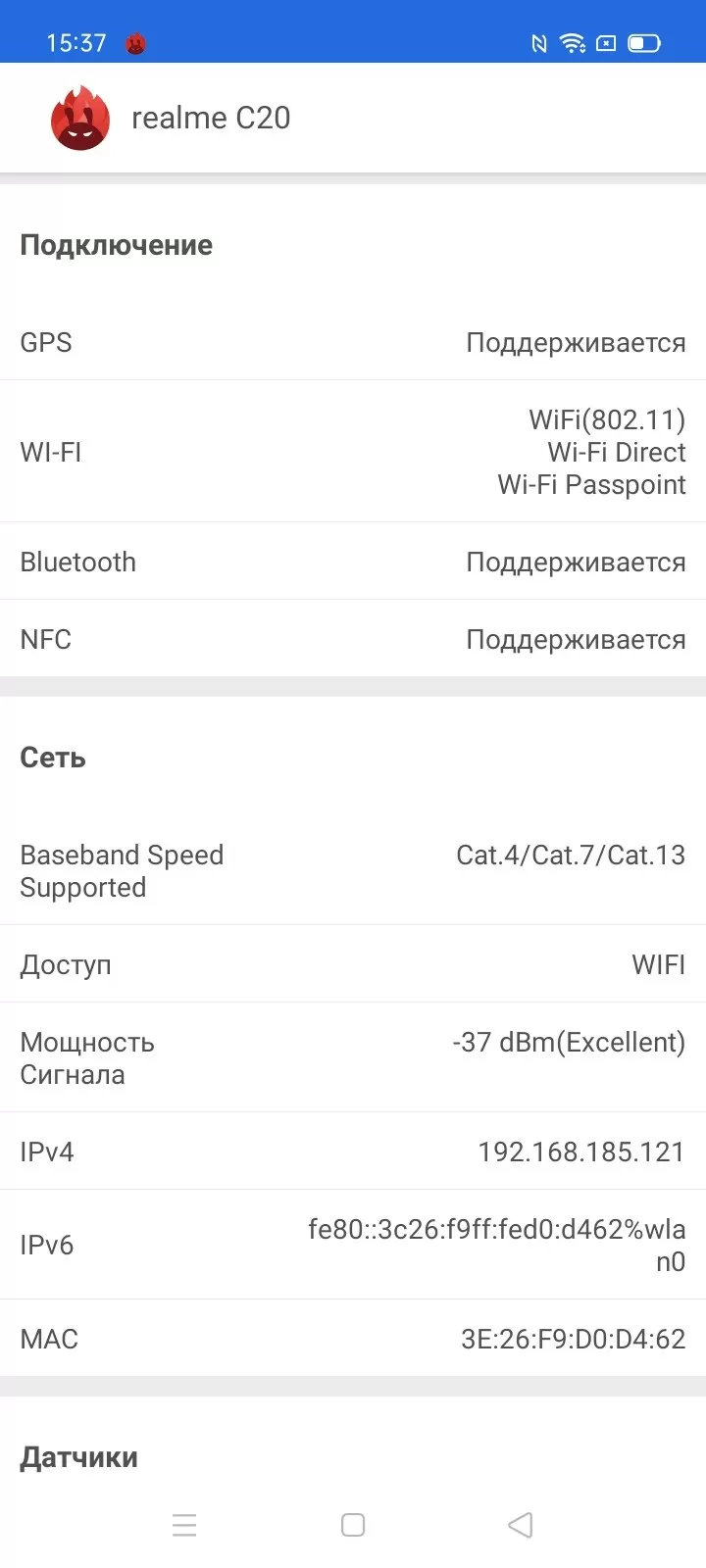This screenshot has width=706, height=1568.
Task: Return to the home screen
Action: click(353, 1525)
